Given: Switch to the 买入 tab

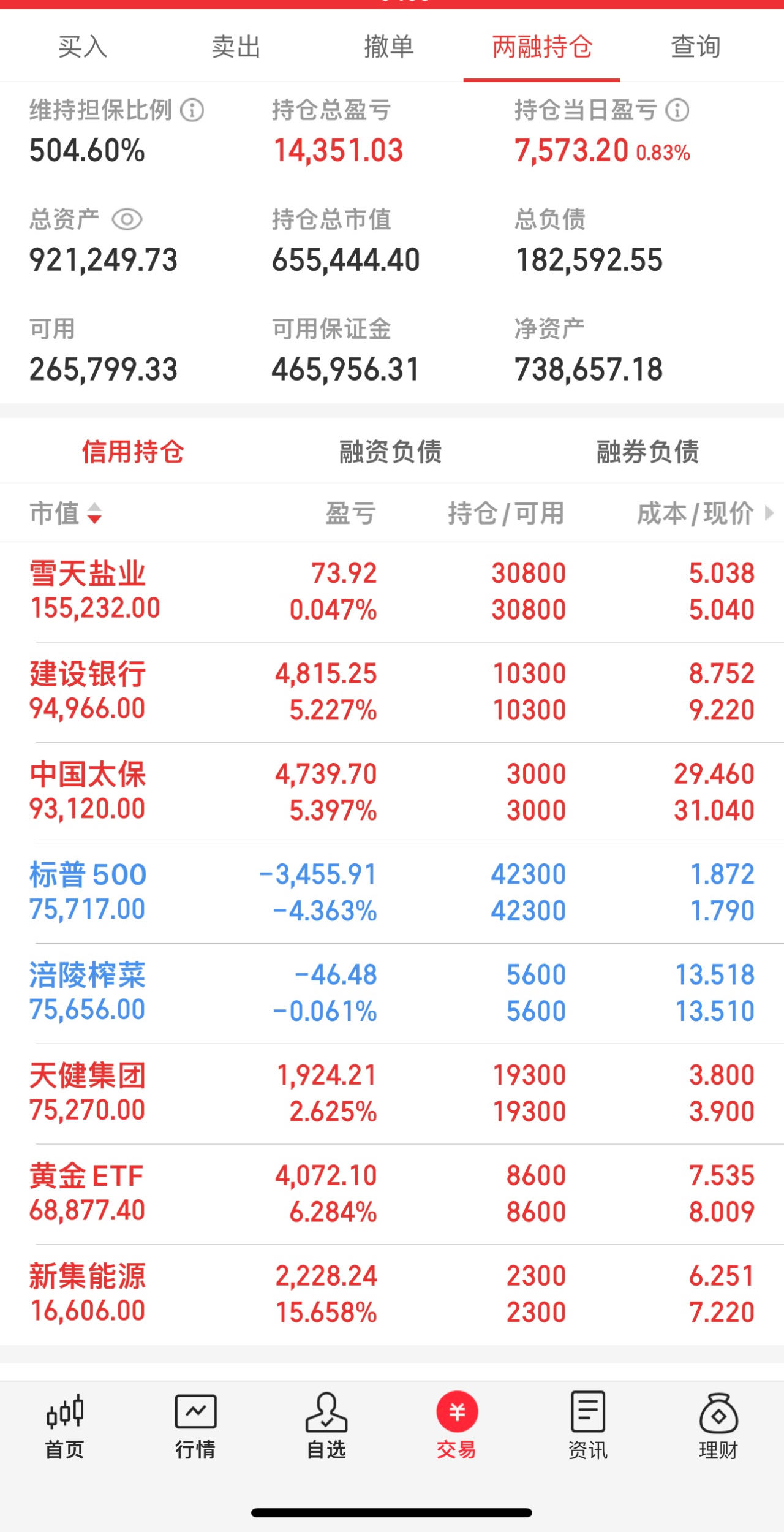Looking at the screenshot, I should tap(83, 47).
